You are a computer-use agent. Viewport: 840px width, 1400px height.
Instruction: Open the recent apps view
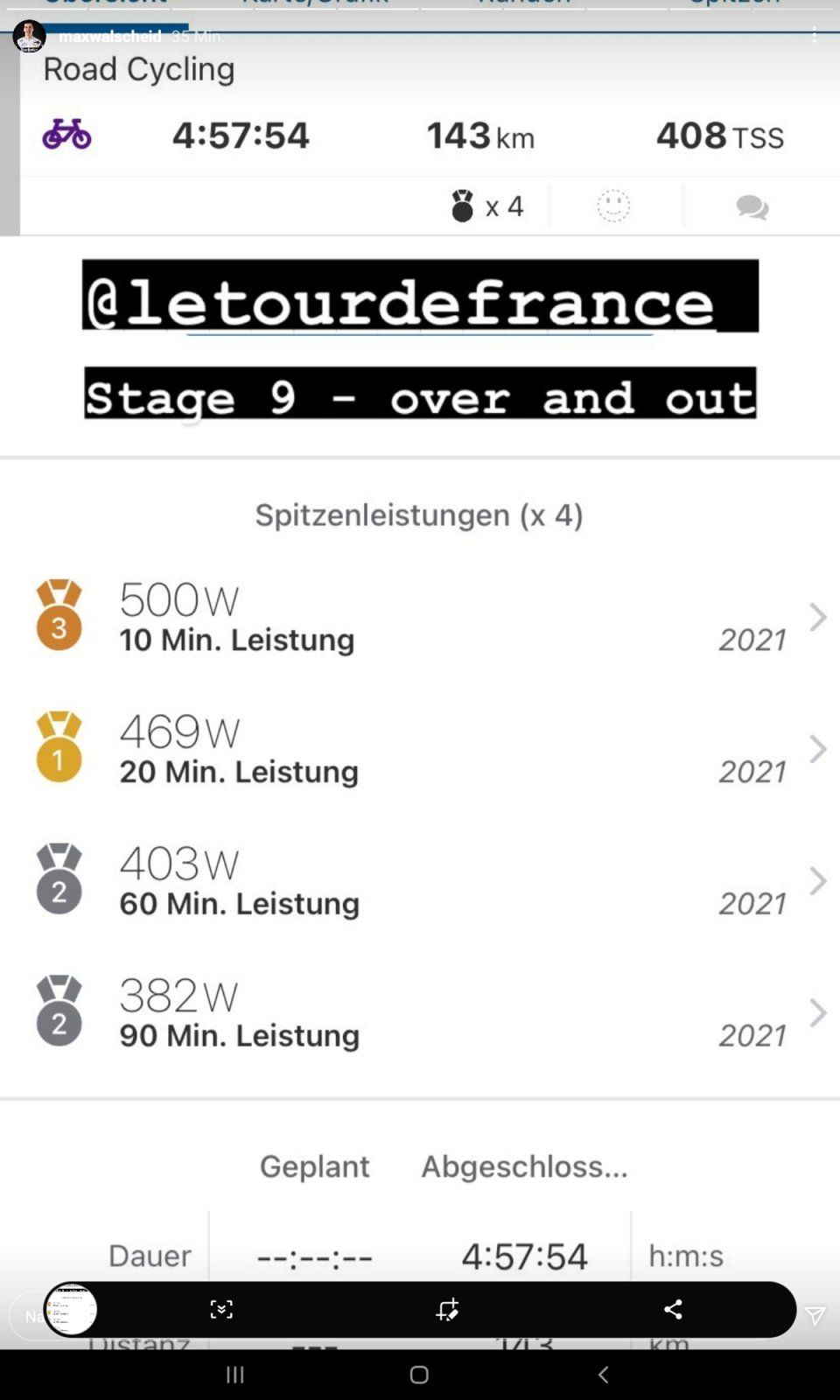pyautogui.click(x=234, y=1375)
